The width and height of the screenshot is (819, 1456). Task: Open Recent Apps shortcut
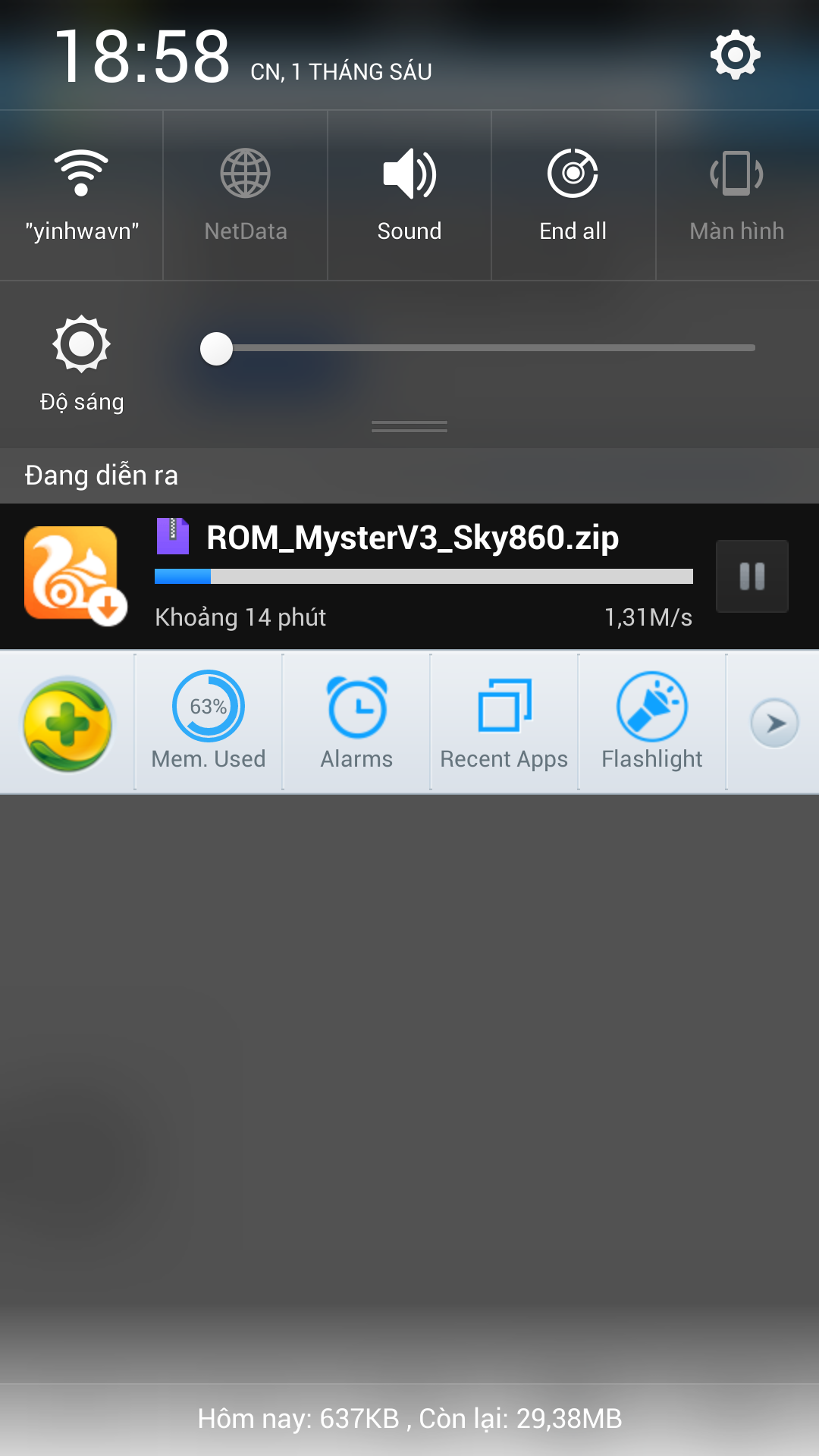[504, 721]
